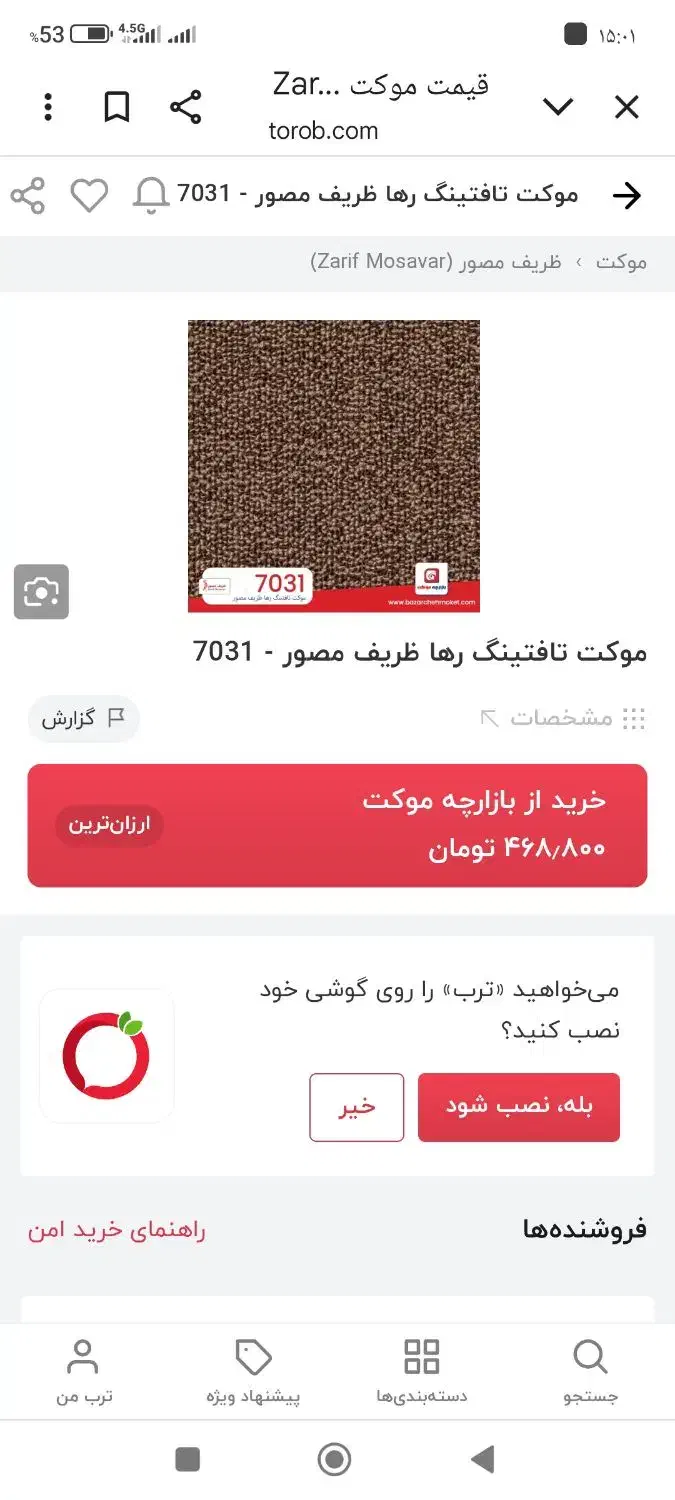Screen dimensions: 675x1500
Task: Share this carpet product
Action: tap(28, 196)
